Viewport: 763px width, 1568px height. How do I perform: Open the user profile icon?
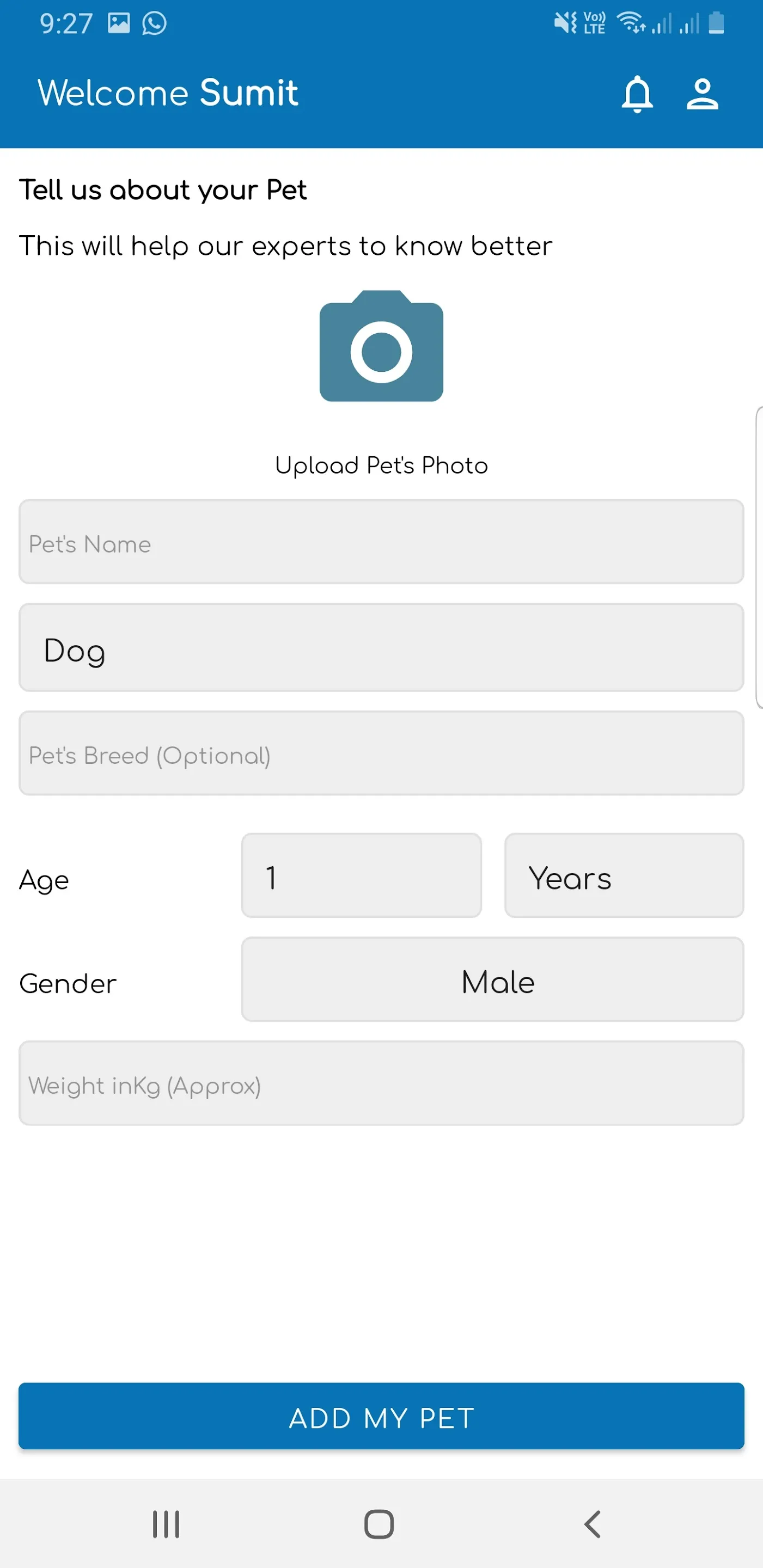click(x=702, y=94)
